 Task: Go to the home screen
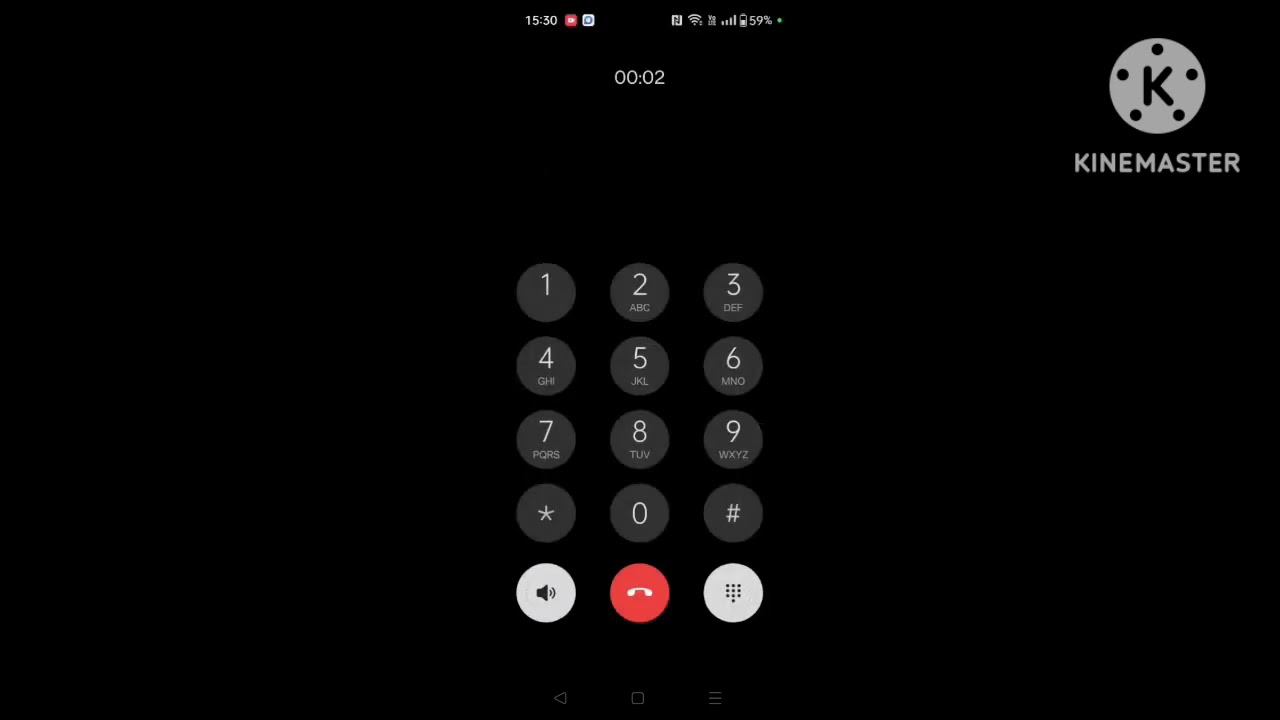(638, 698)
